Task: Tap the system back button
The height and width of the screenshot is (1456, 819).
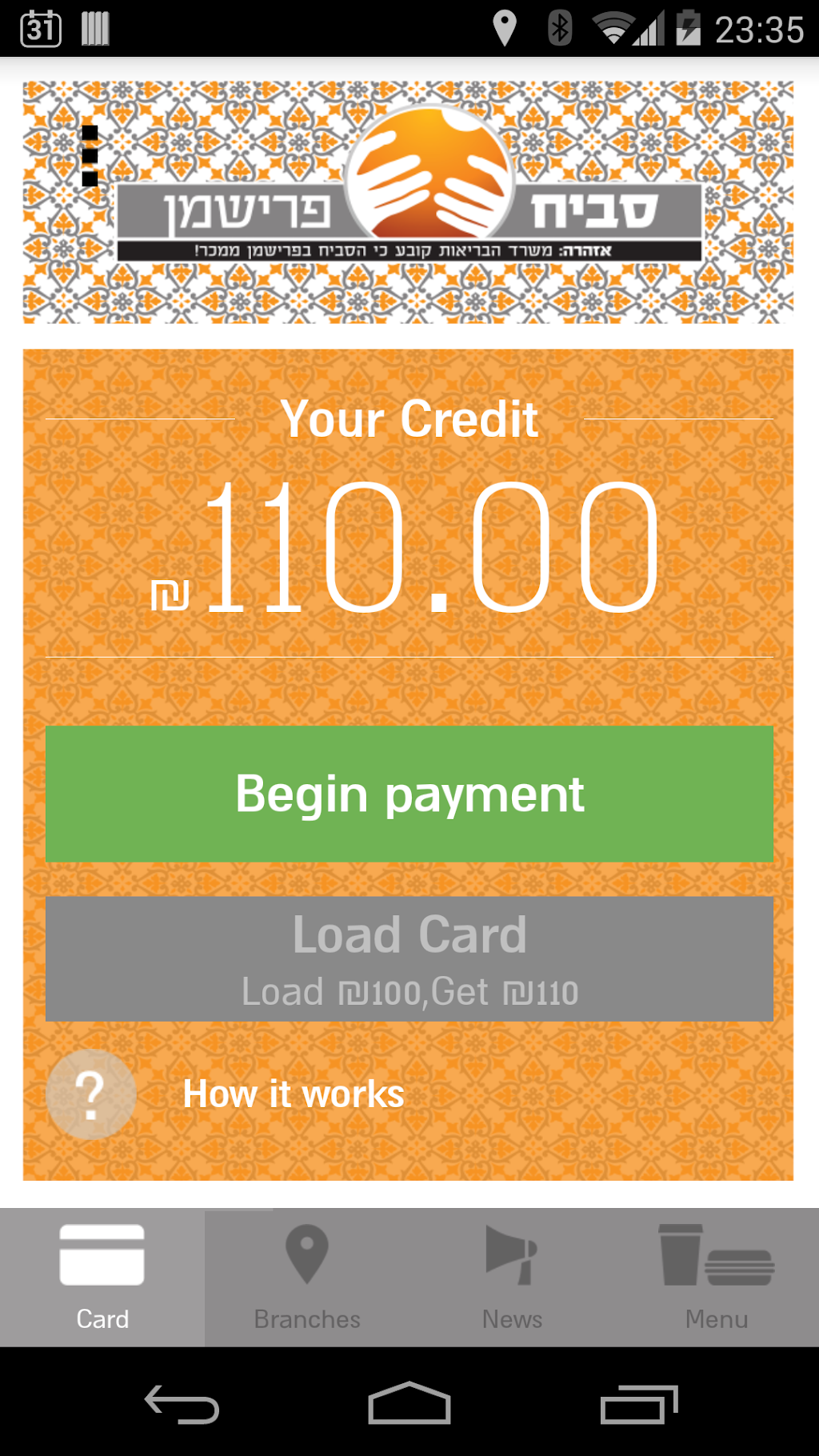Action: [182, 1404]
